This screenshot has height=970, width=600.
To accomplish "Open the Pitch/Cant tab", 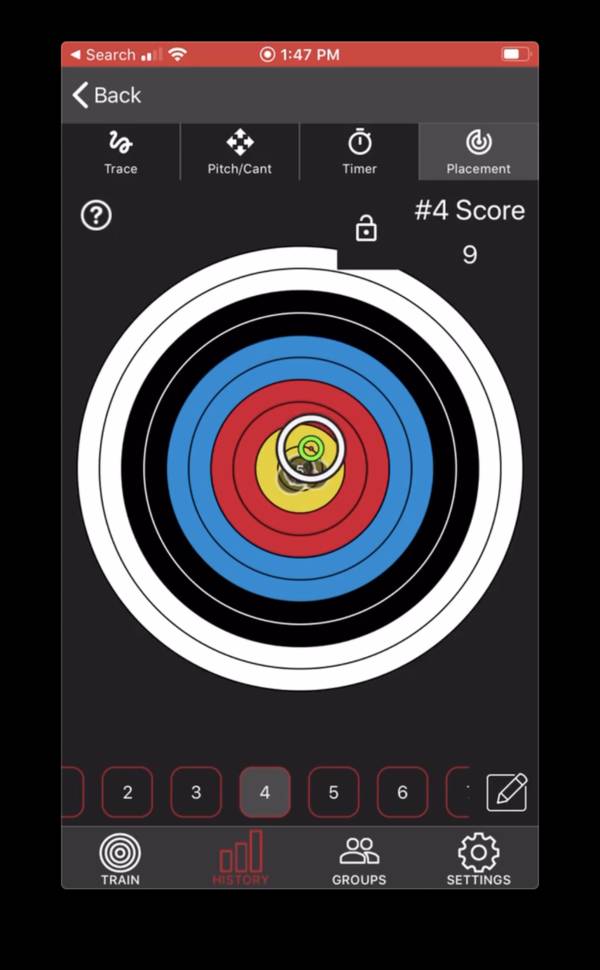I will pyautogui.click(x=239, y=152).
